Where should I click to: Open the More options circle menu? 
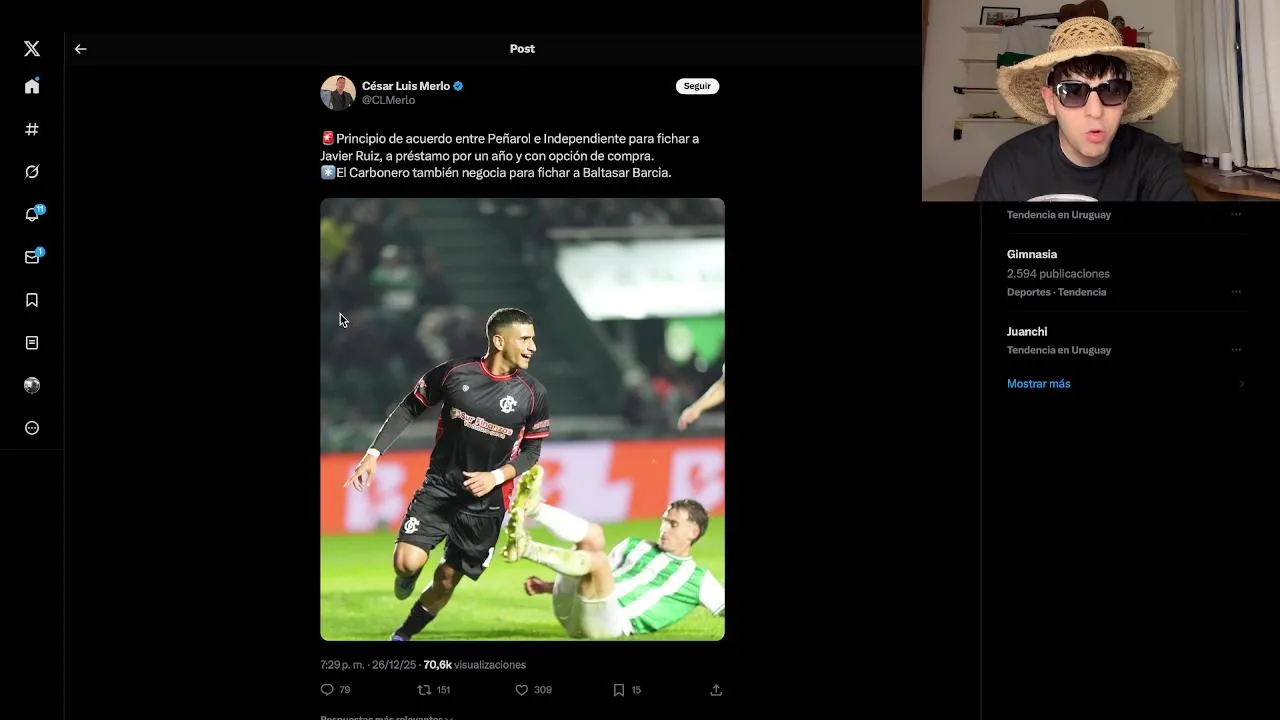pyautogui.click(x=32, y=428)
